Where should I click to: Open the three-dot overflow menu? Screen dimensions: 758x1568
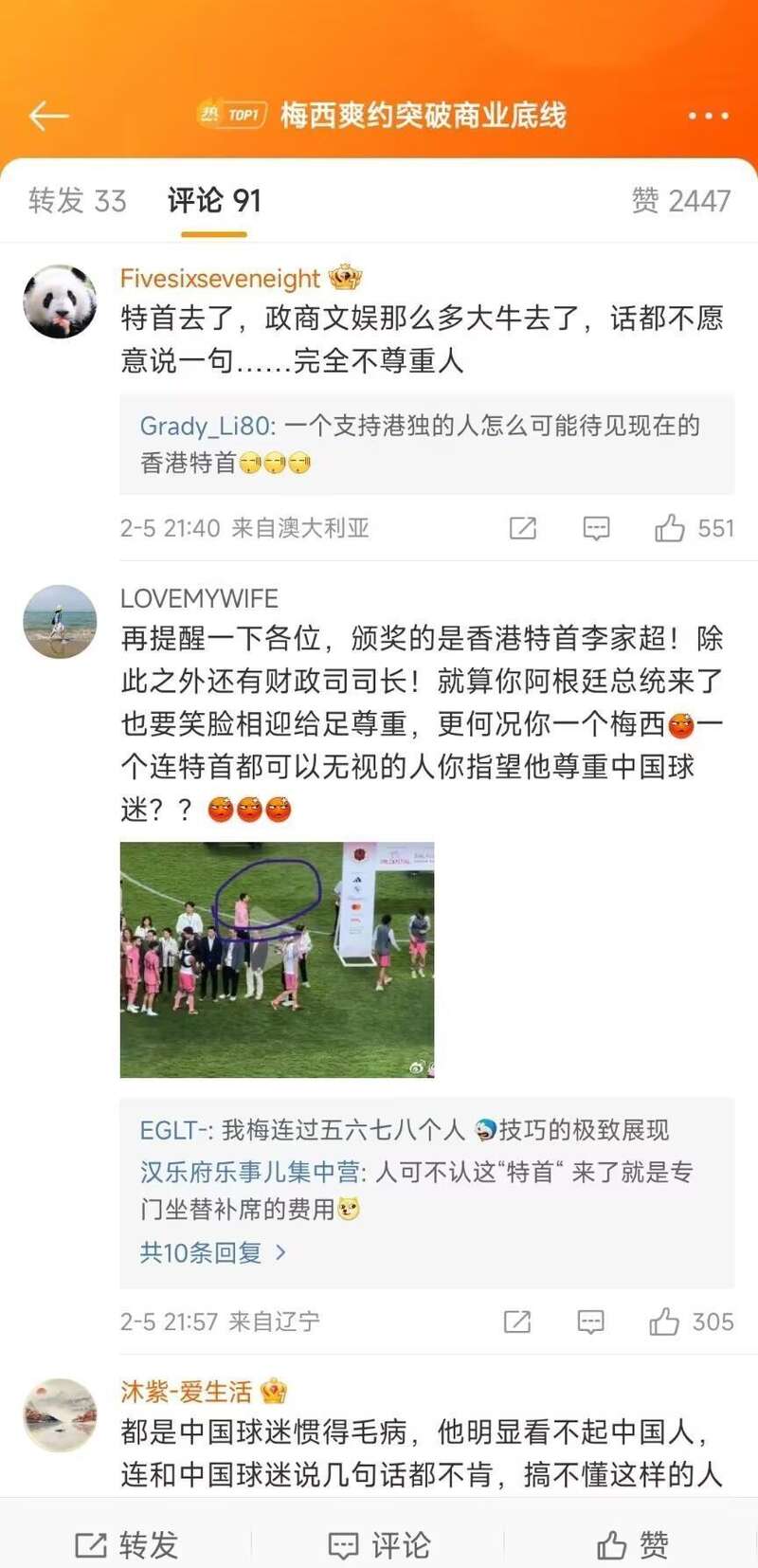[708, 116]
